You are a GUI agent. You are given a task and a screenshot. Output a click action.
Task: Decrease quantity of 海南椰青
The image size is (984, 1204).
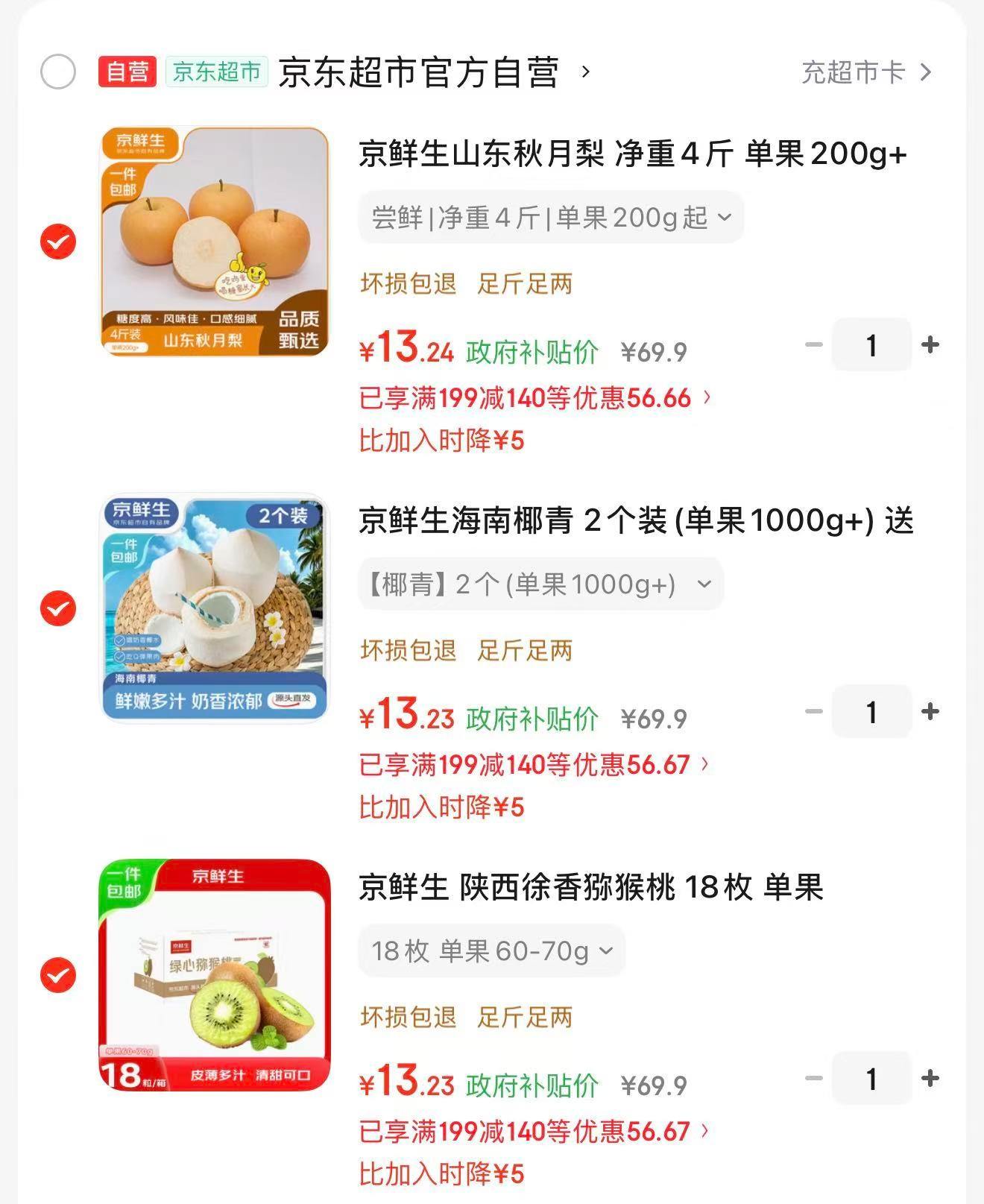(x=814, y=712)
